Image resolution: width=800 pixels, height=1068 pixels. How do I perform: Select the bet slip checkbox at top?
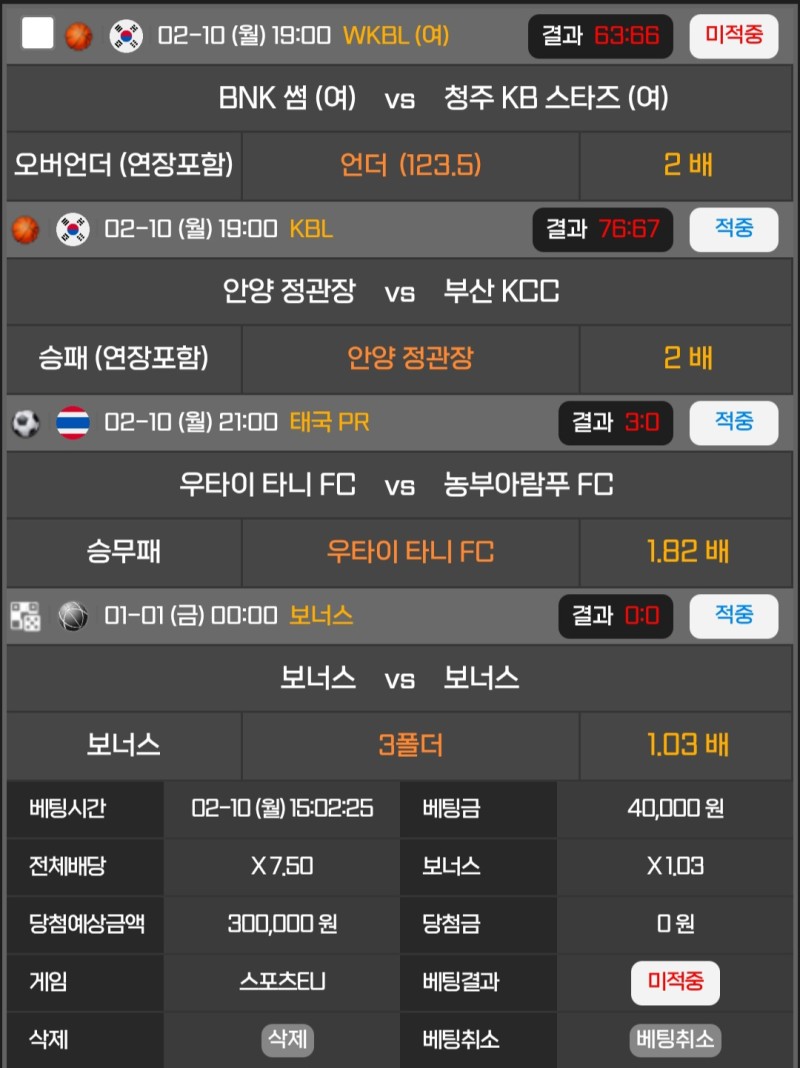(38, 34)
